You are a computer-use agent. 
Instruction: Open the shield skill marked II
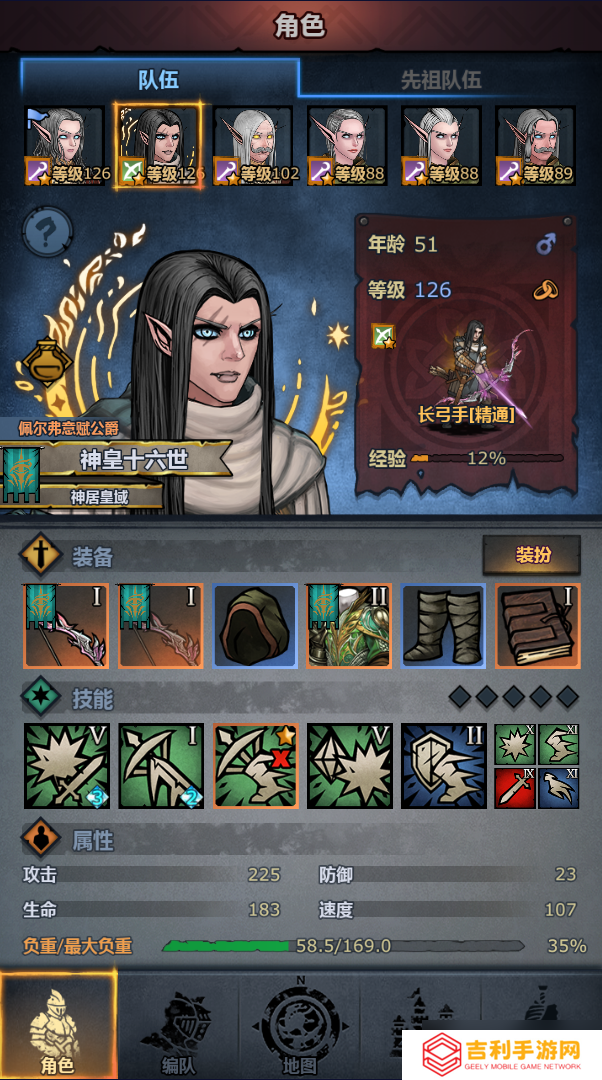coord(443,766)
